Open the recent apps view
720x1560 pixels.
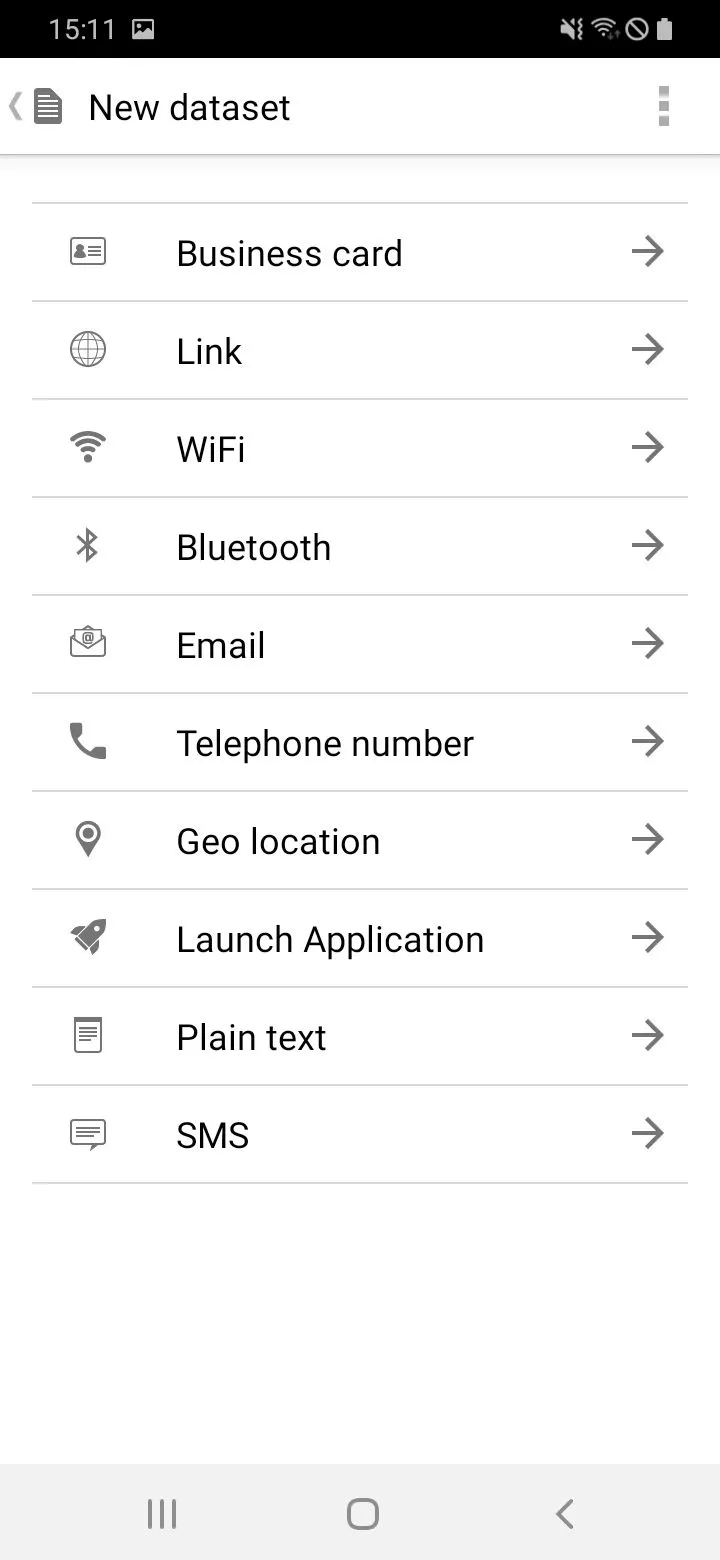[x=162, y=1513]
